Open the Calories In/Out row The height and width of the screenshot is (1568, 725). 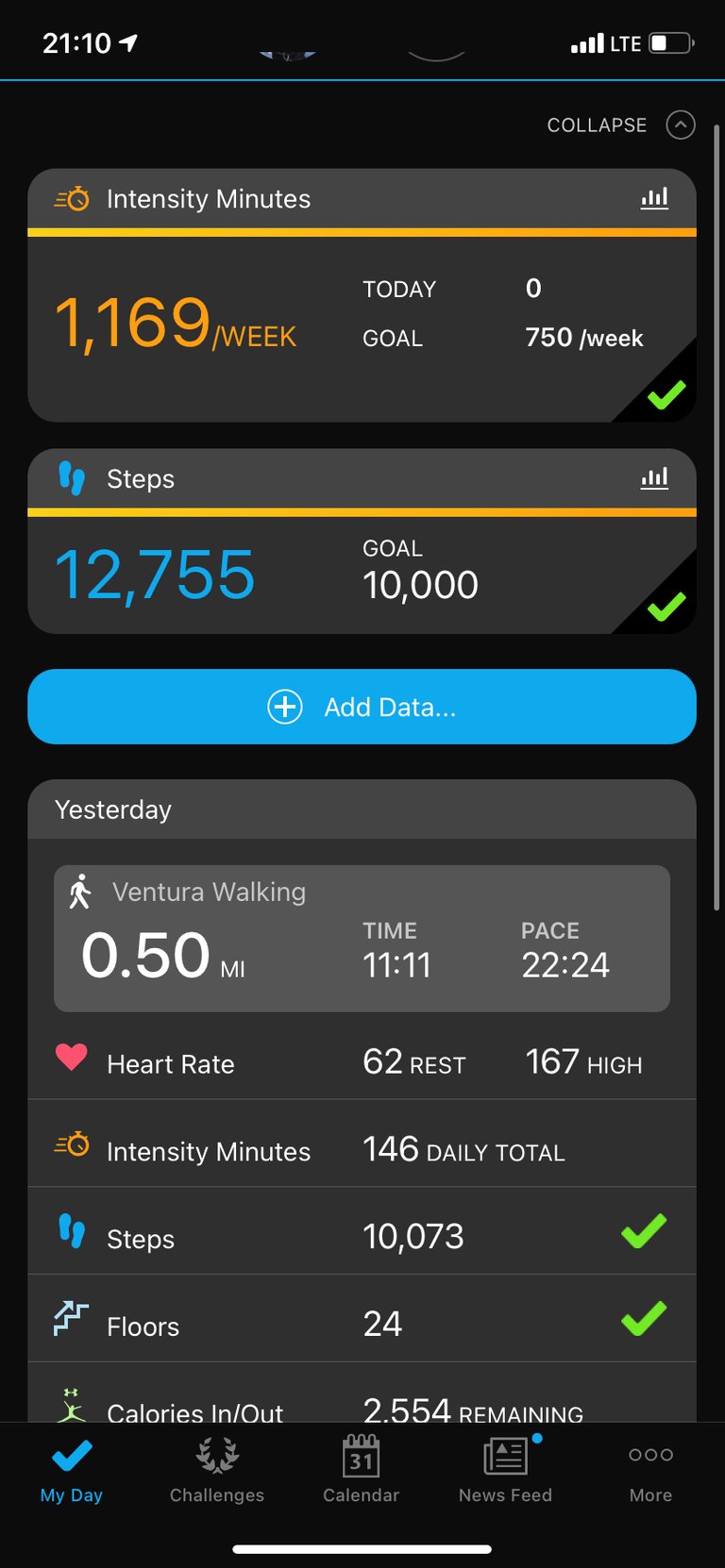pos(362,1397)
